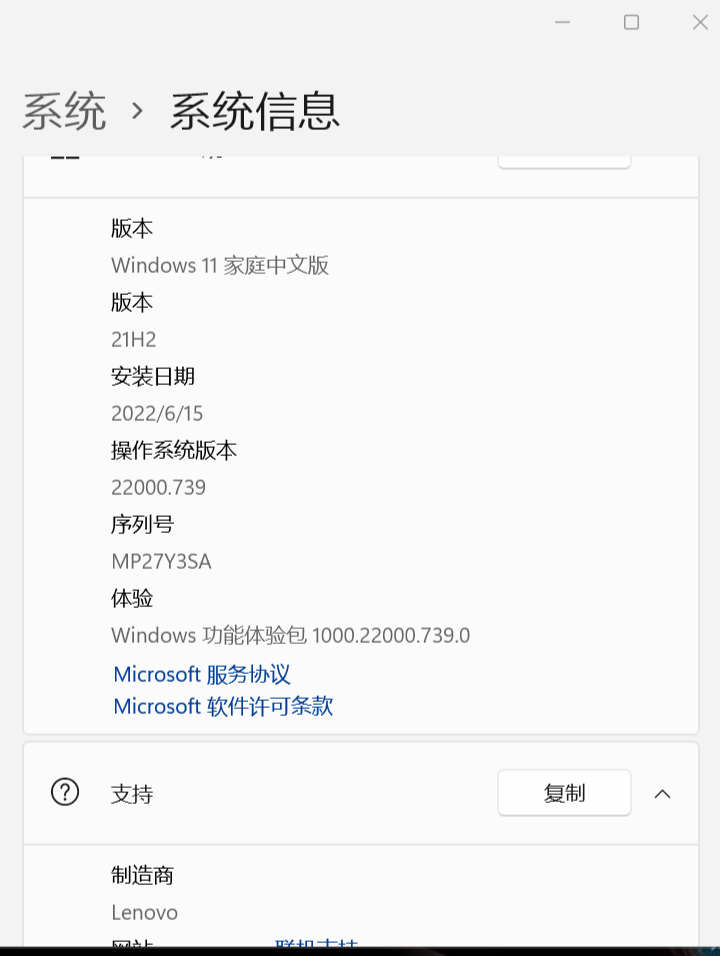Open Microsoft 服务协议 link
The width and height of the screenshot is (720, 956).
pos(202,674)
